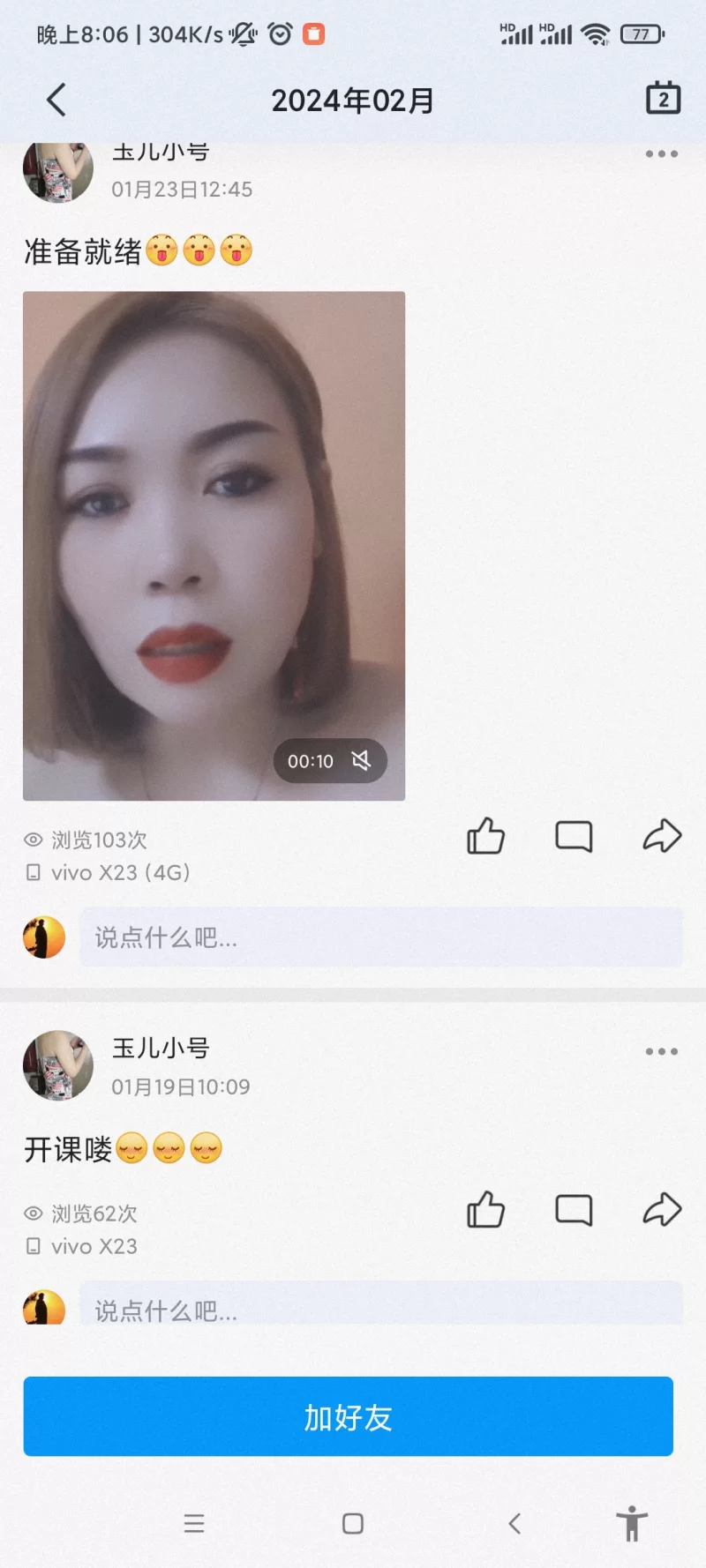Screen dimensions: 706x1568
Task: Tap the comment field under 准备就绪 post
Action: click(x=380, y=937)
